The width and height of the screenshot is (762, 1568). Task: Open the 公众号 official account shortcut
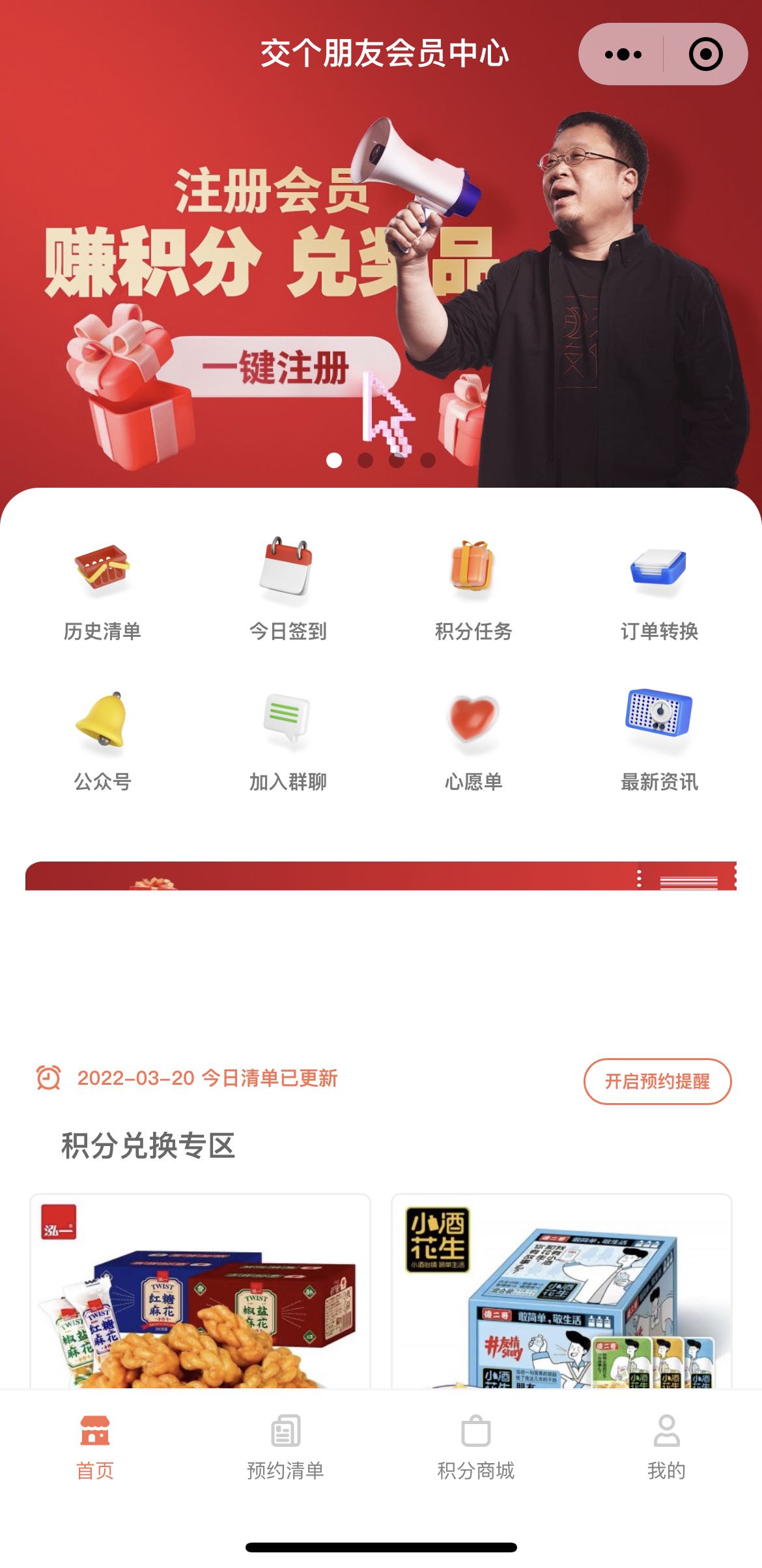102,740
